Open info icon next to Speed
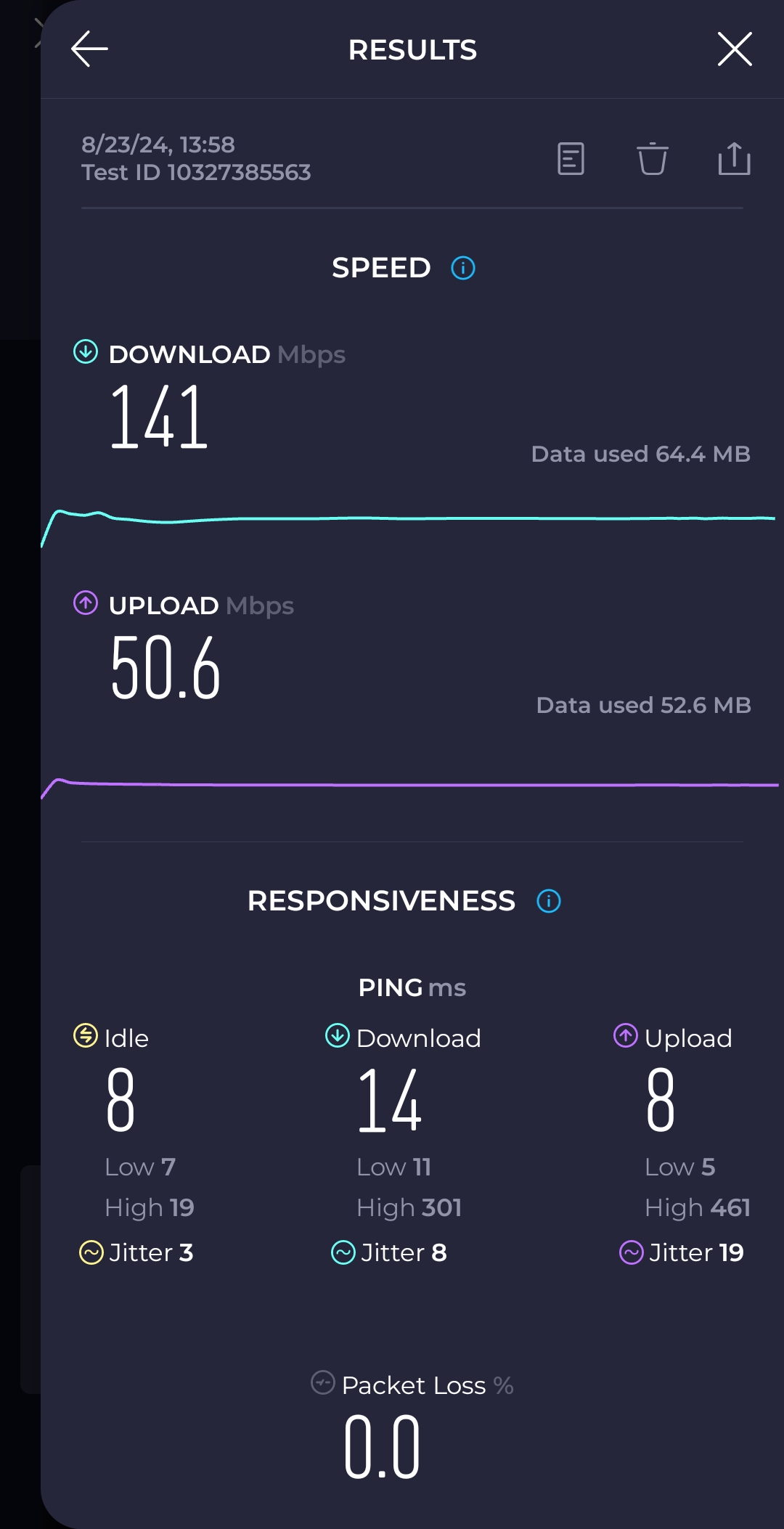 [x=463, y=268]
